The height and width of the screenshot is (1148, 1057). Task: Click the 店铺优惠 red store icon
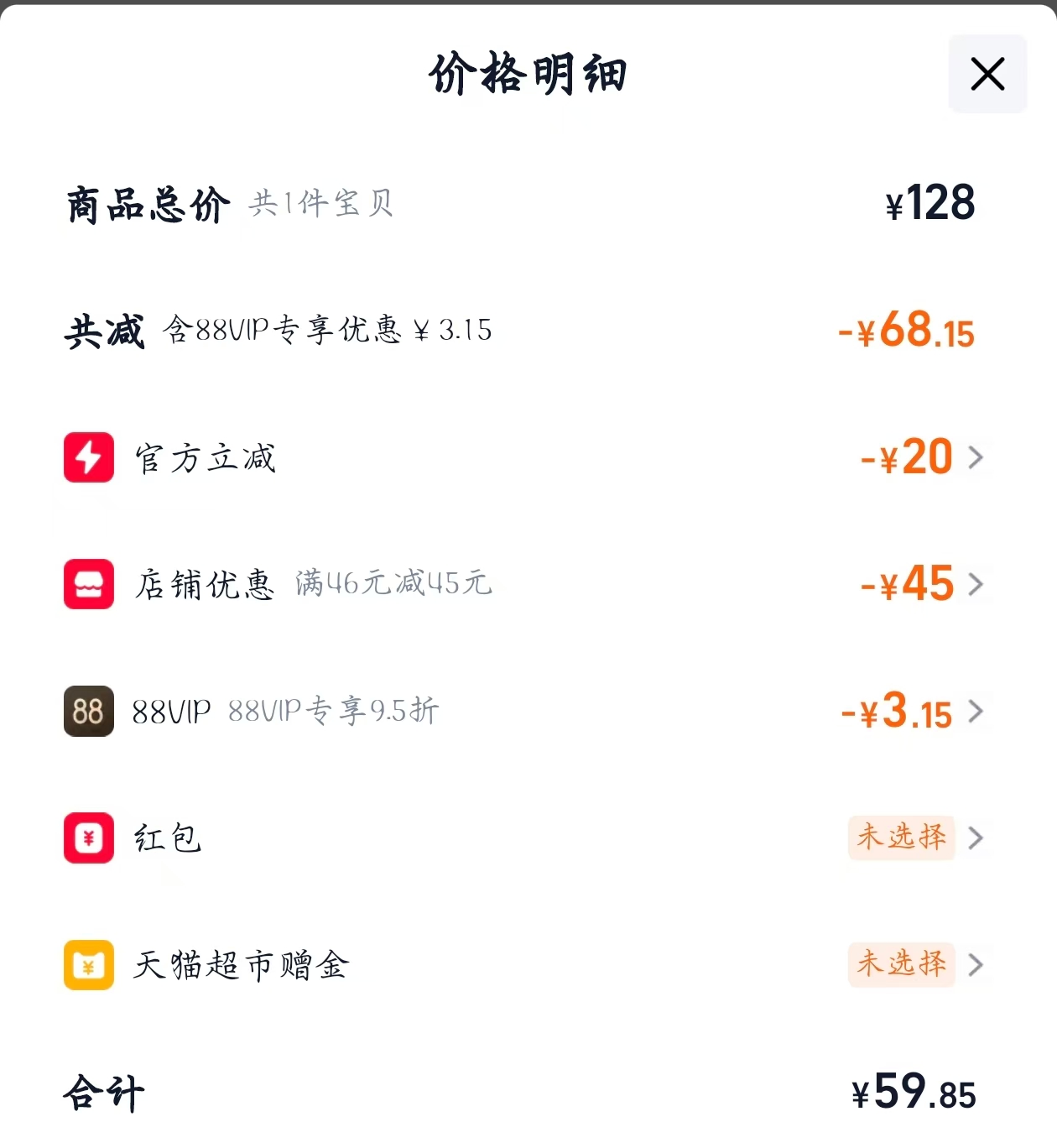[87, 584]
